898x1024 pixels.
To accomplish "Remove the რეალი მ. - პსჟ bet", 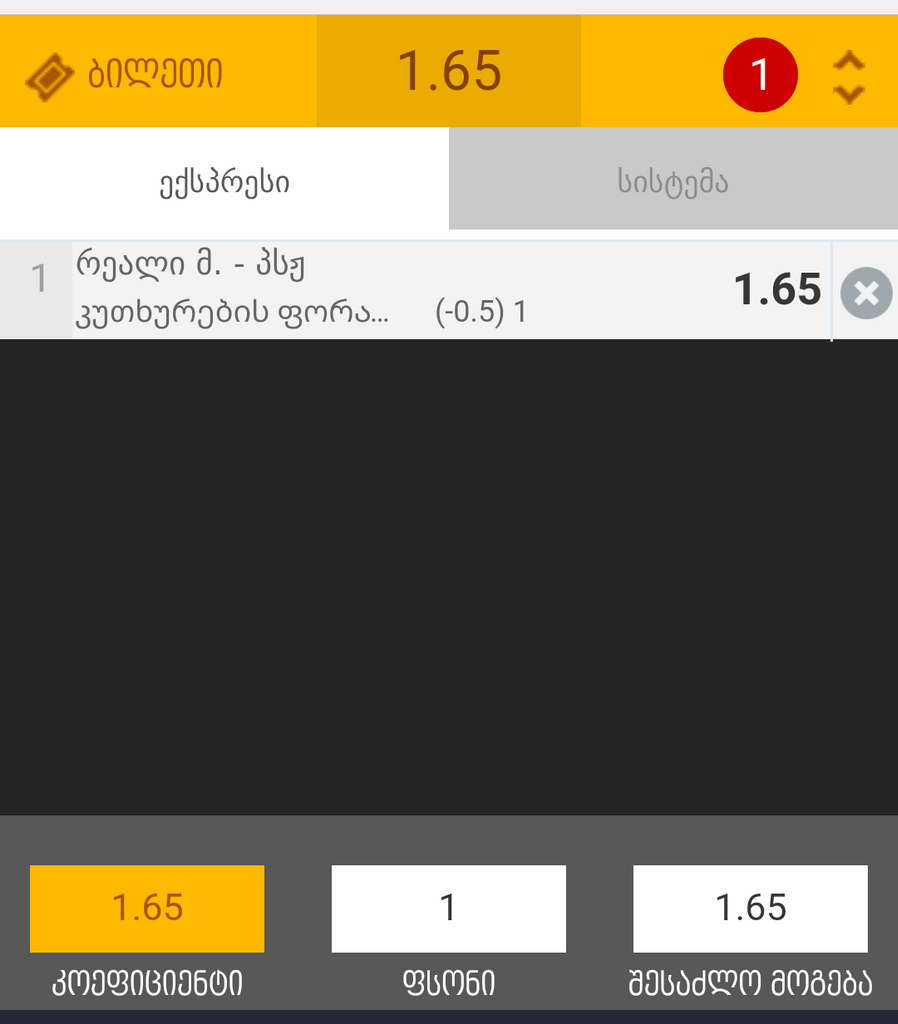I will tap(865, 292).
